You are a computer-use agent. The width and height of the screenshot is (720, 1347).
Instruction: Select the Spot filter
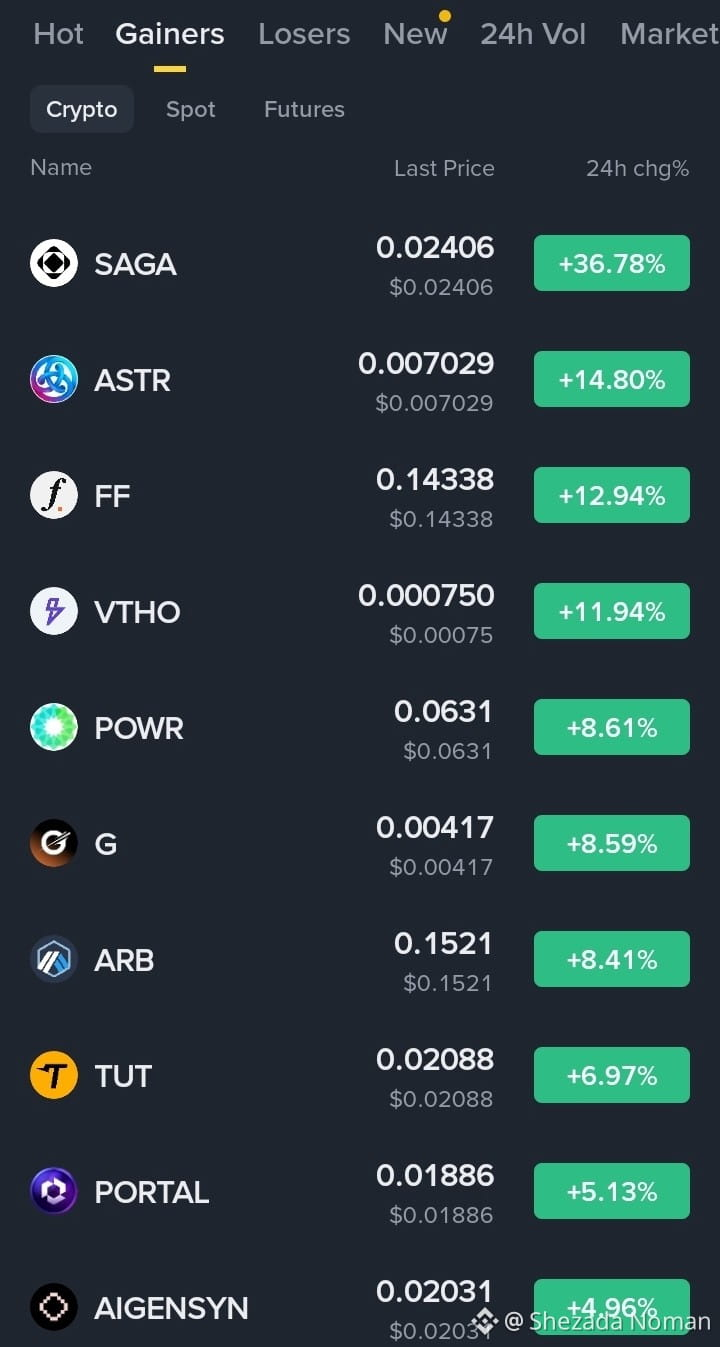coord(191,109)
